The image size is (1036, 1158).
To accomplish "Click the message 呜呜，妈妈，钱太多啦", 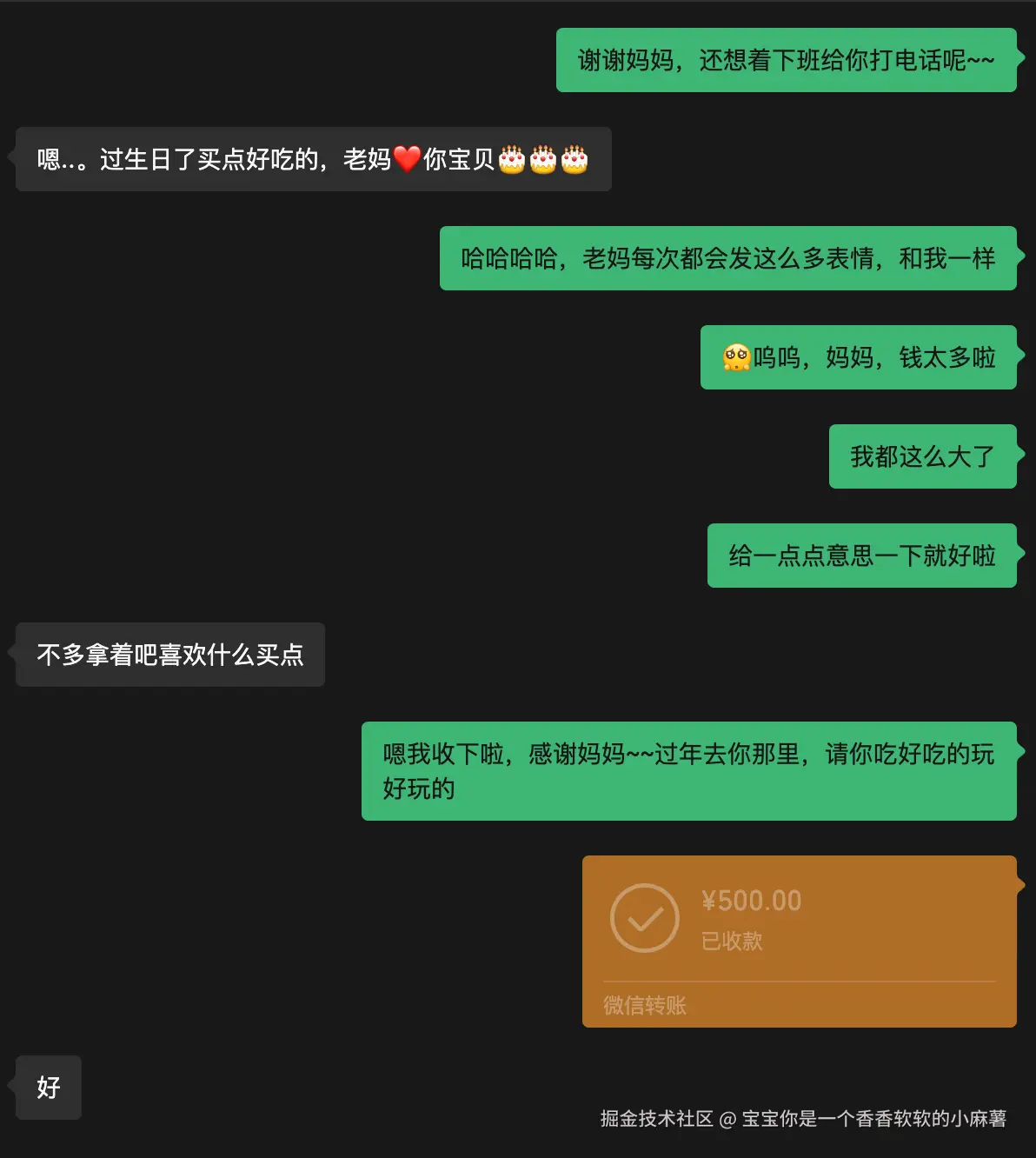I will (859, 357).
